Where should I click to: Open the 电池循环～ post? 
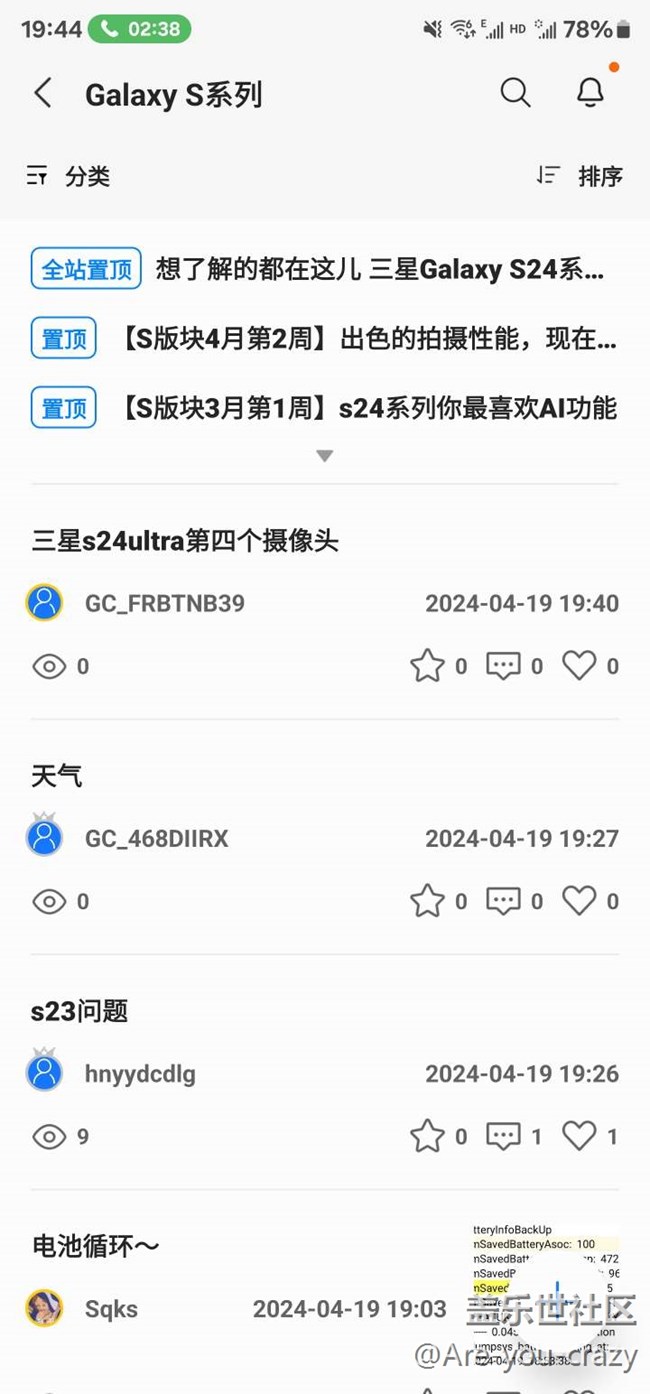tap(96, 1246)
